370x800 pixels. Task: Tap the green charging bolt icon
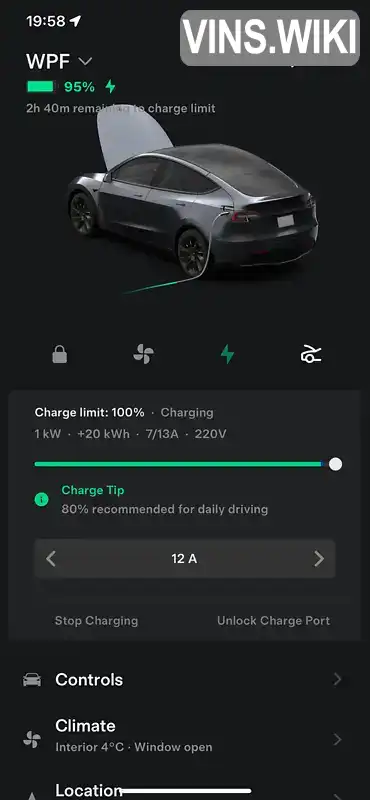[227, 354]
